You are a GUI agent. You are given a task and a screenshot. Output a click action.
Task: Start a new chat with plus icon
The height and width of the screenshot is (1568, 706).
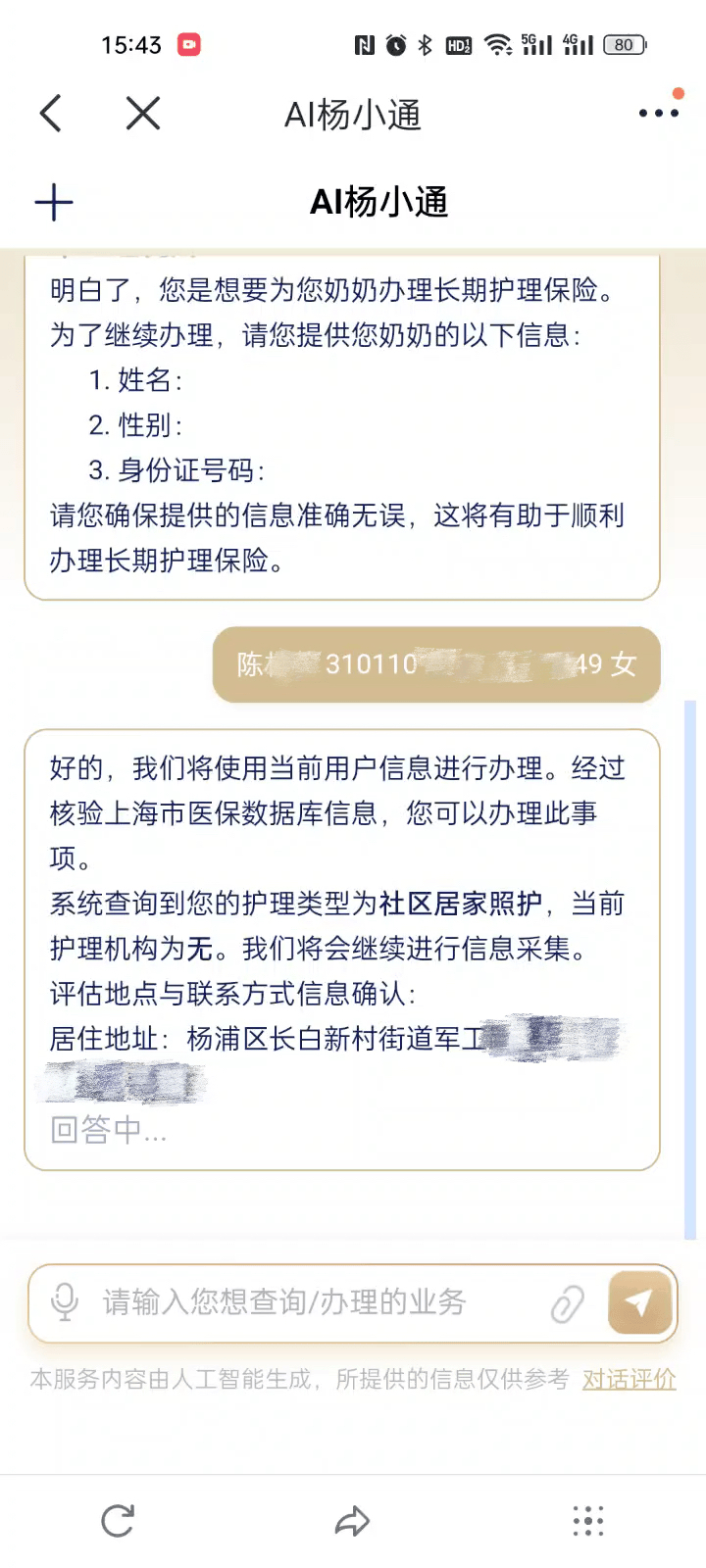click(x=54, y=203)
